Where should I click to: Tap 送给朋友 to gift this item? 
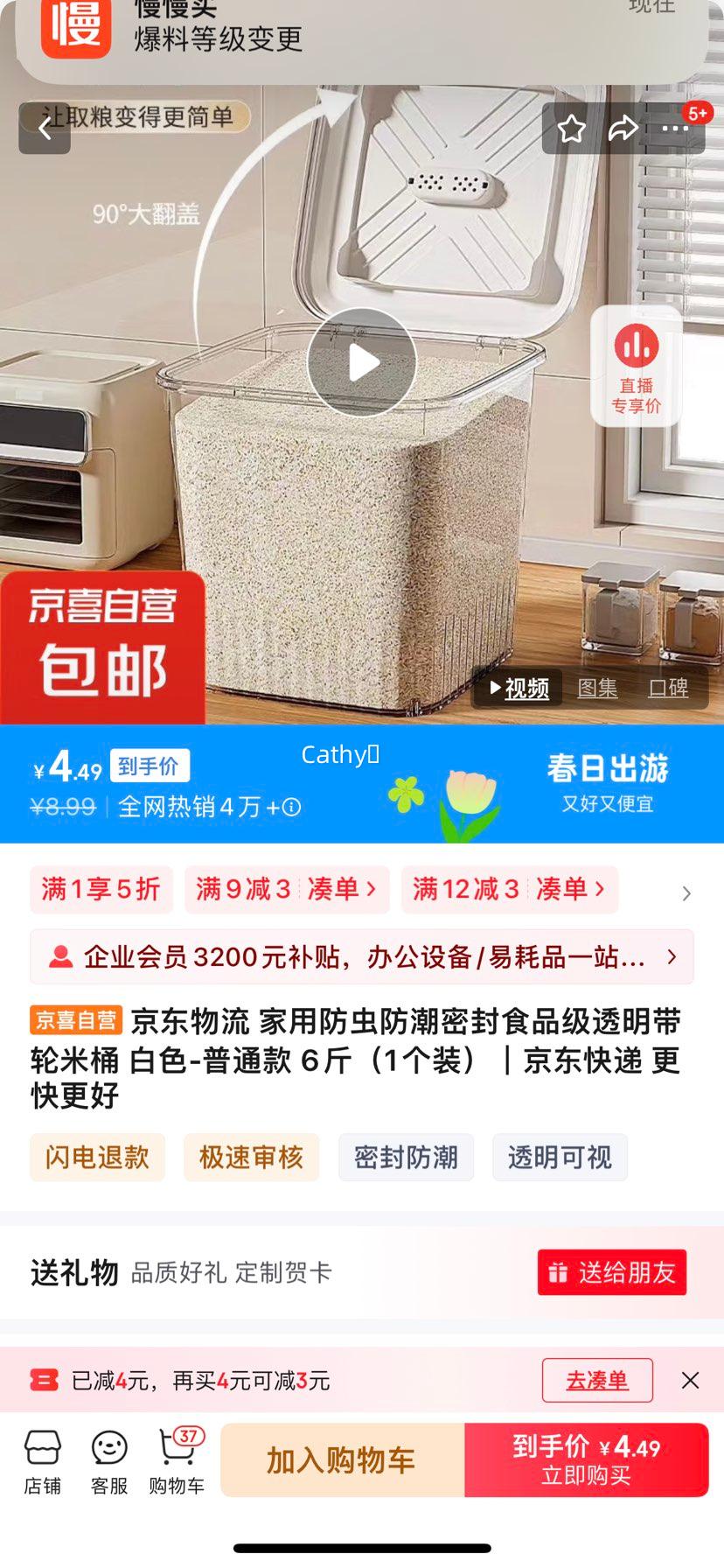click(611, 1272)
